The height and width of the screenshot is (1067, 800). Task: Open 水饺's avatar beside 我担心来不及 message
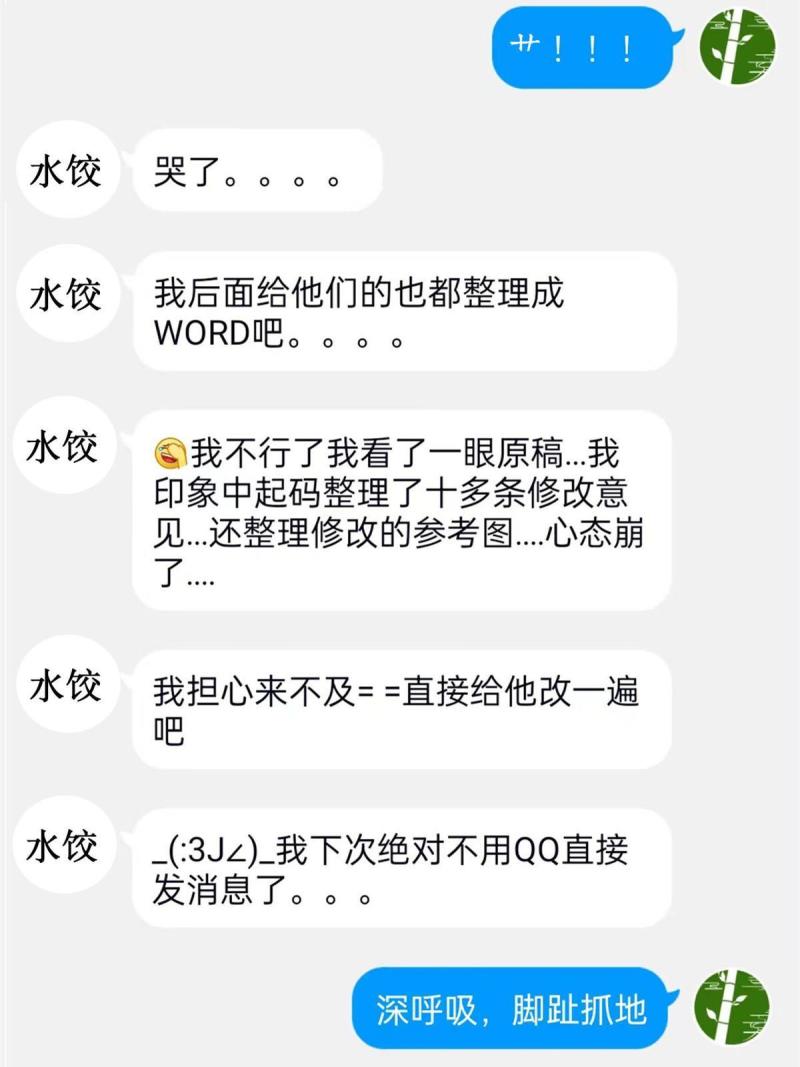click(66, 687)
